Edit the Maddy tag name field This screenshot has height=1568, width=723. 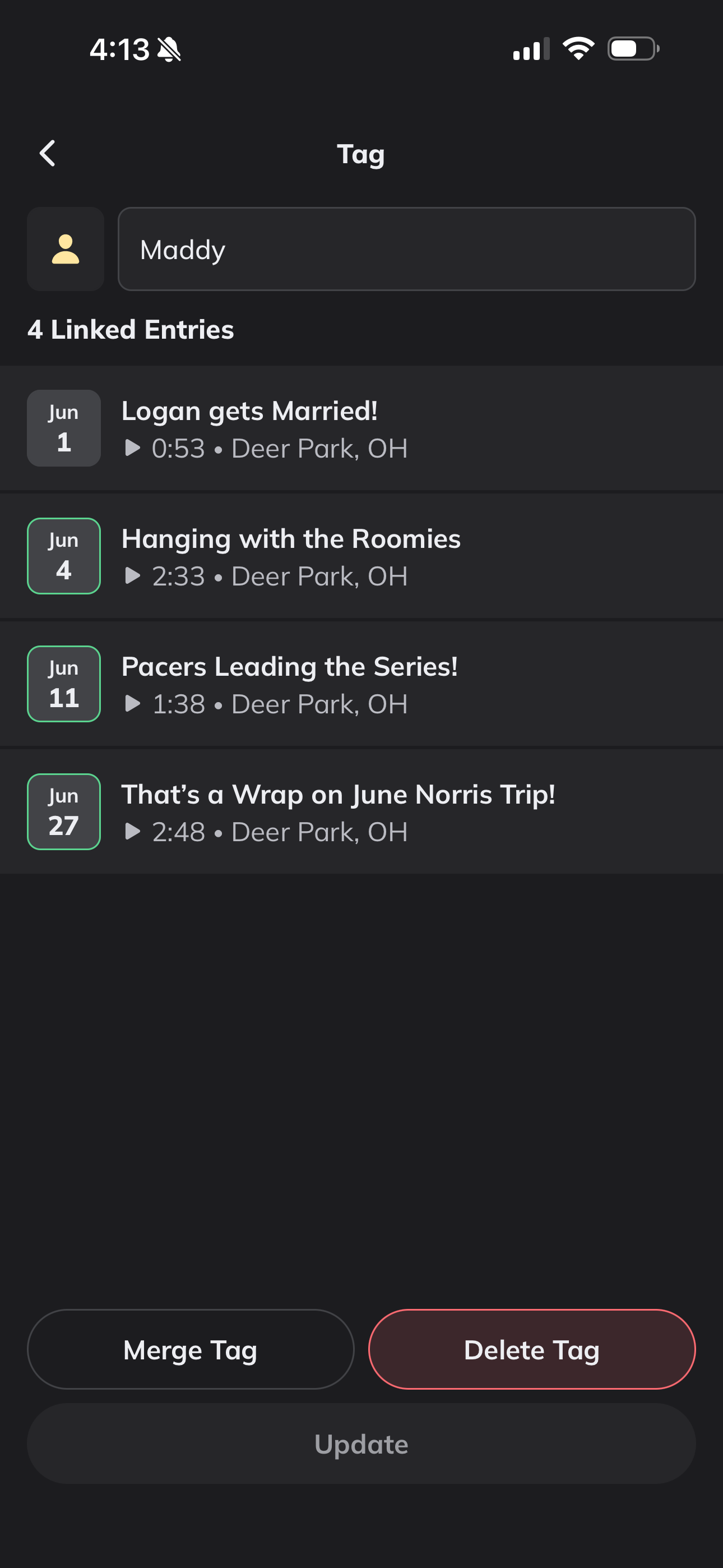[x=406, y=249]
